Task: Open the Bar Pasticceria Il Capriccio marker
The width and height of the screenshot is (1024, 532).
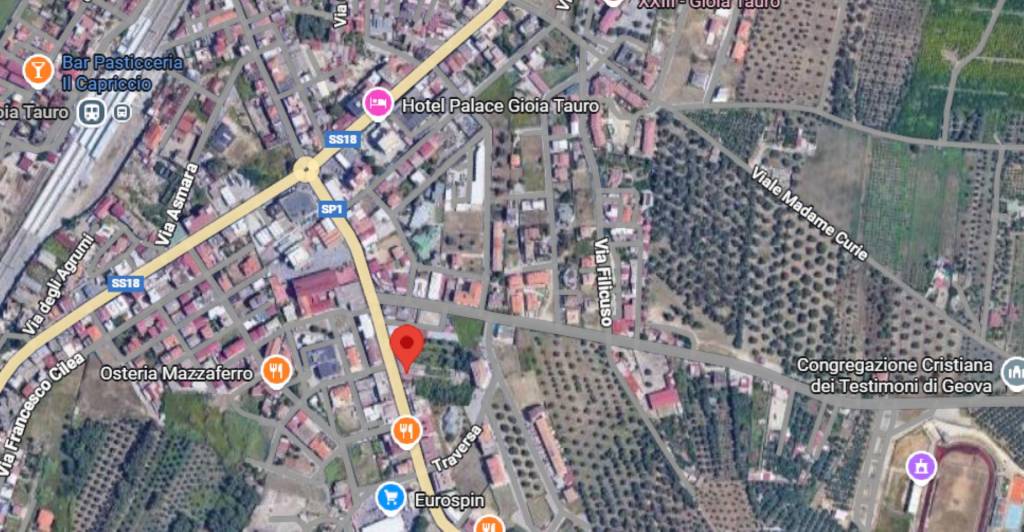Action: pos(38,71)
